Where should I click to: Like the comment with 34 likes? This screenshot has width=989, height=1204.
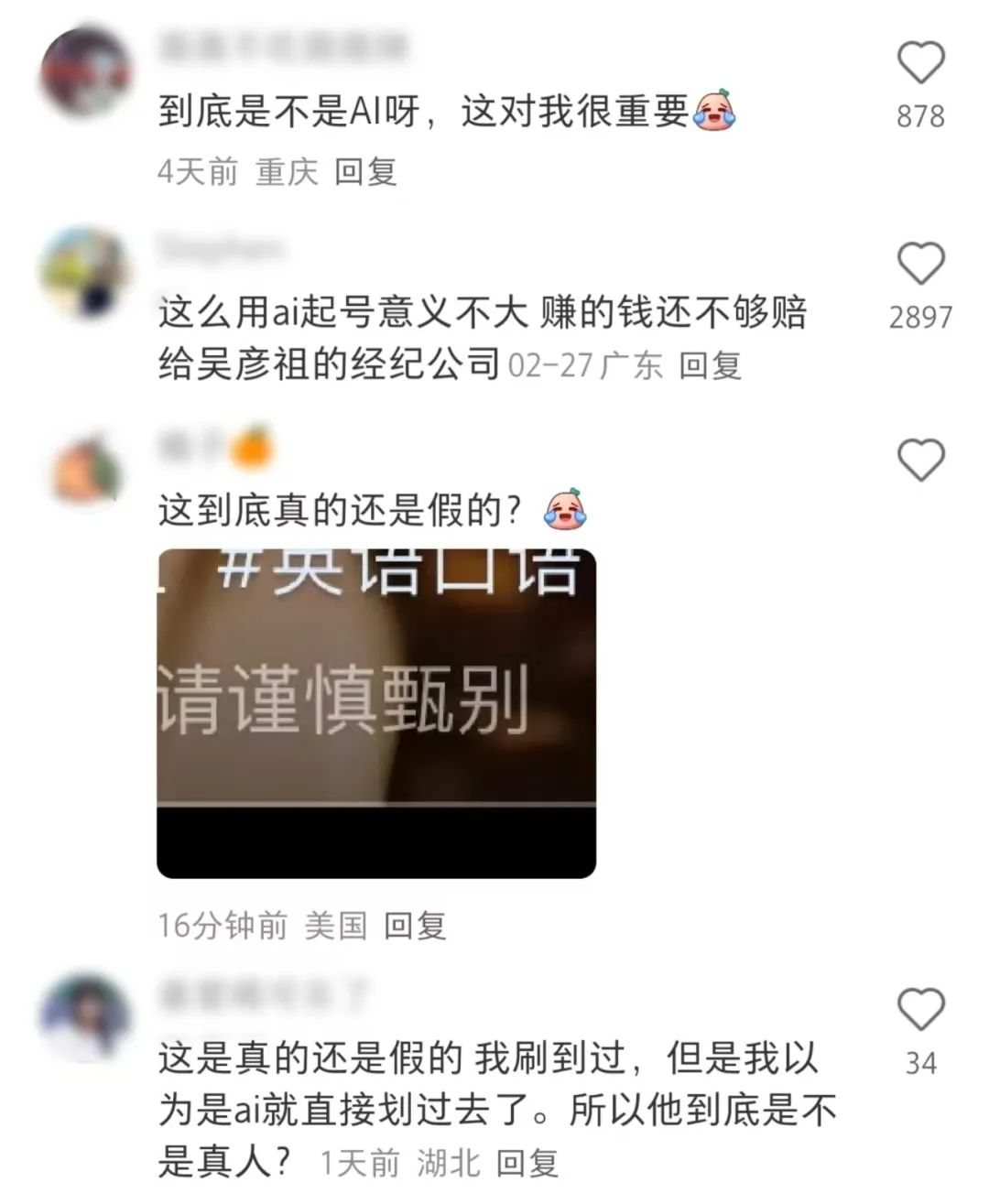coord(919,1011)
